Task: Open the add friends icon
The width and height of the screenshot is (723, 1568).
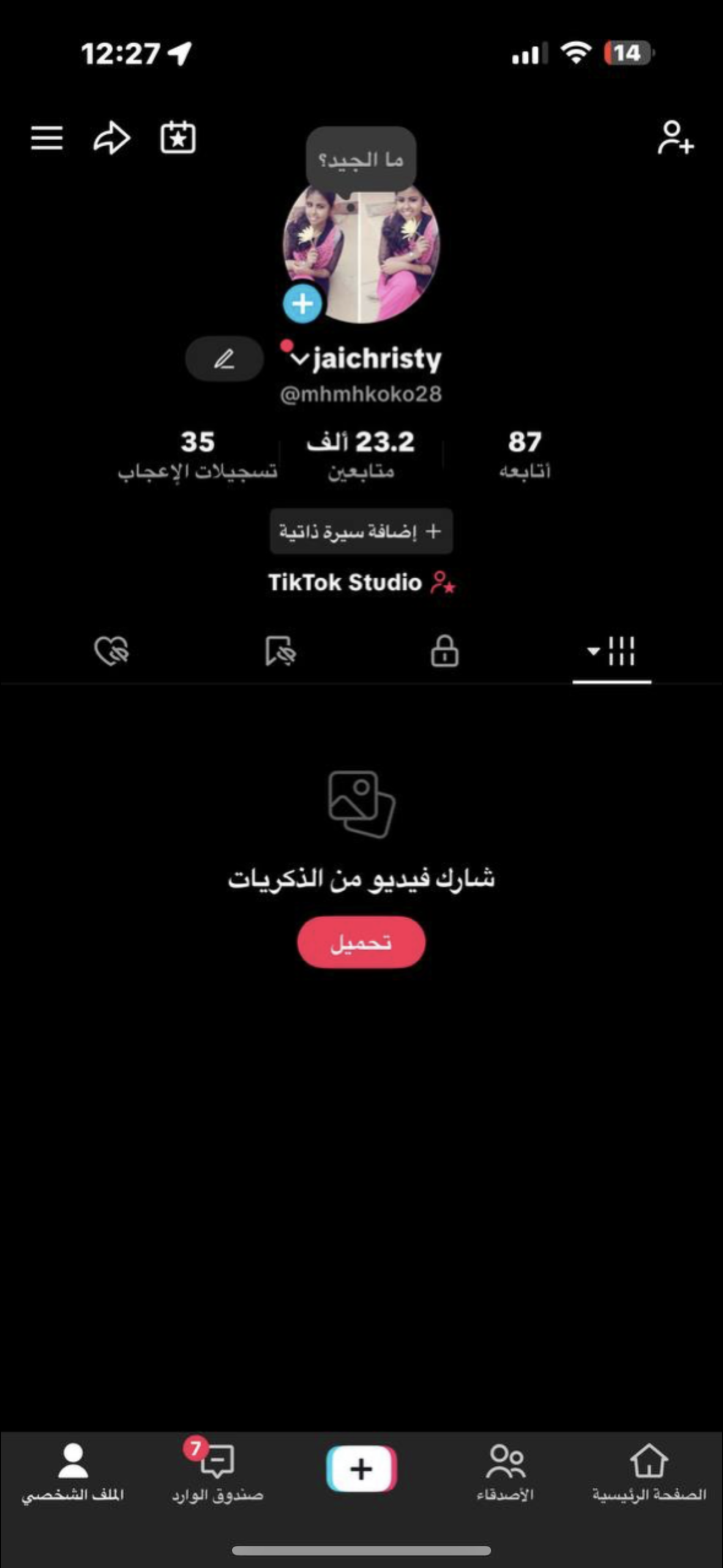Action: tap(675, 138)
